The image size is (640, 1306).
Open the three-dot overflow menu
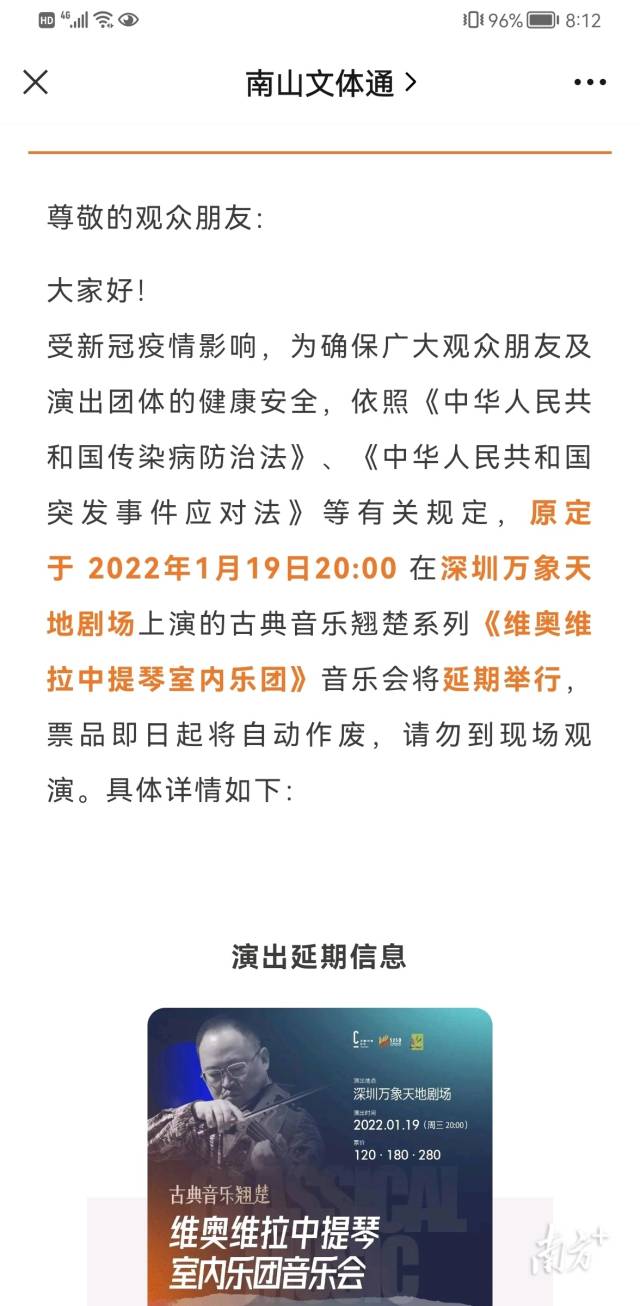click(590, 83)
